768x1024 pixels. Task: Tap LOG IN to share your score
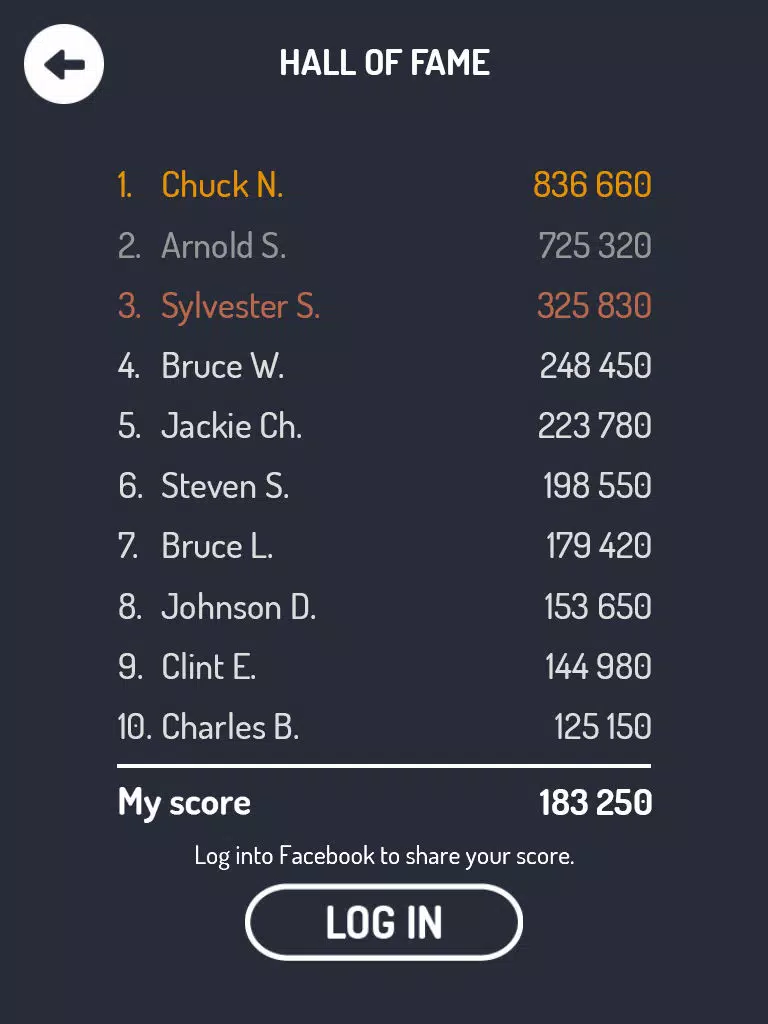pos(384,922)
